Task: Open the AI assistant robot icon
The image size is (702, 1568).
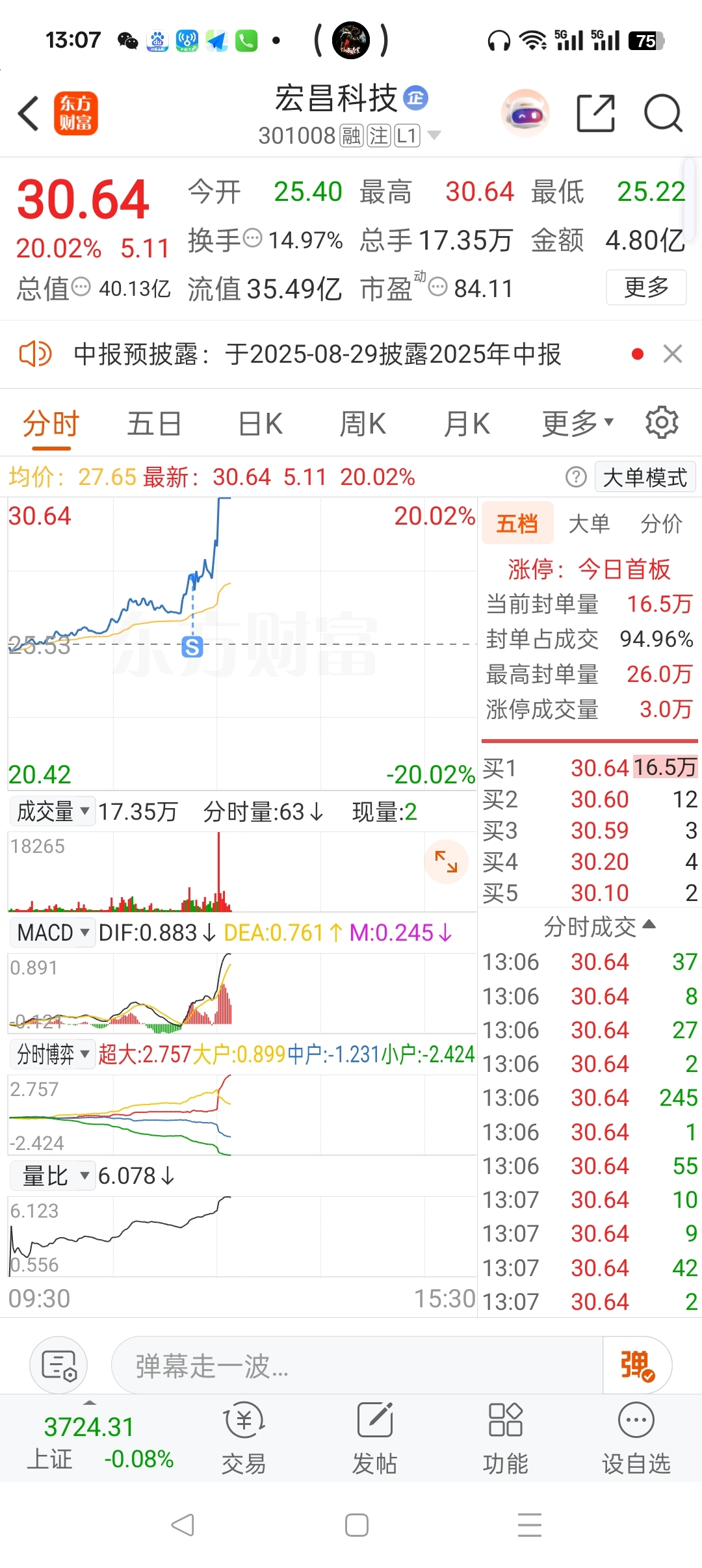Action: pyautogui.click(x=525, y=113)
